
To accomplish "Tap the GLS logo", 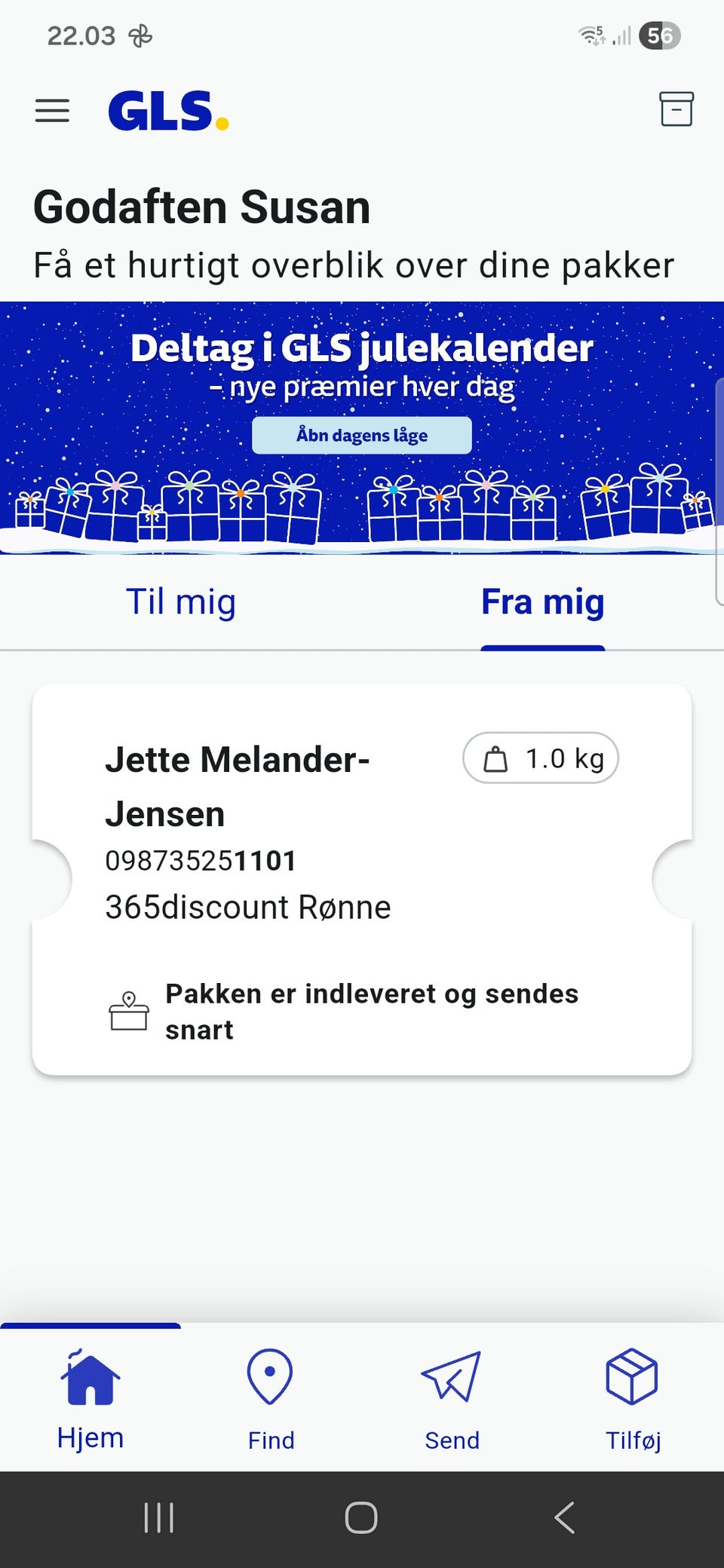I will (x=161, y=110).
